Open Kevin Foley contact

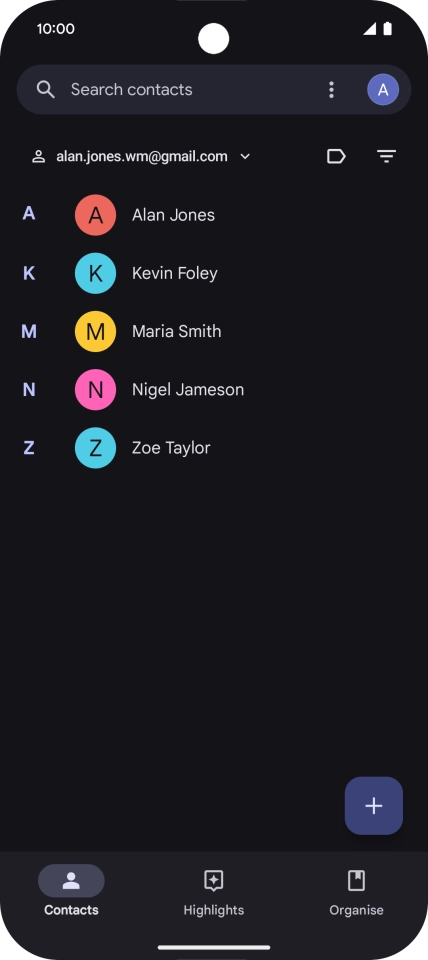click(214, 273)
